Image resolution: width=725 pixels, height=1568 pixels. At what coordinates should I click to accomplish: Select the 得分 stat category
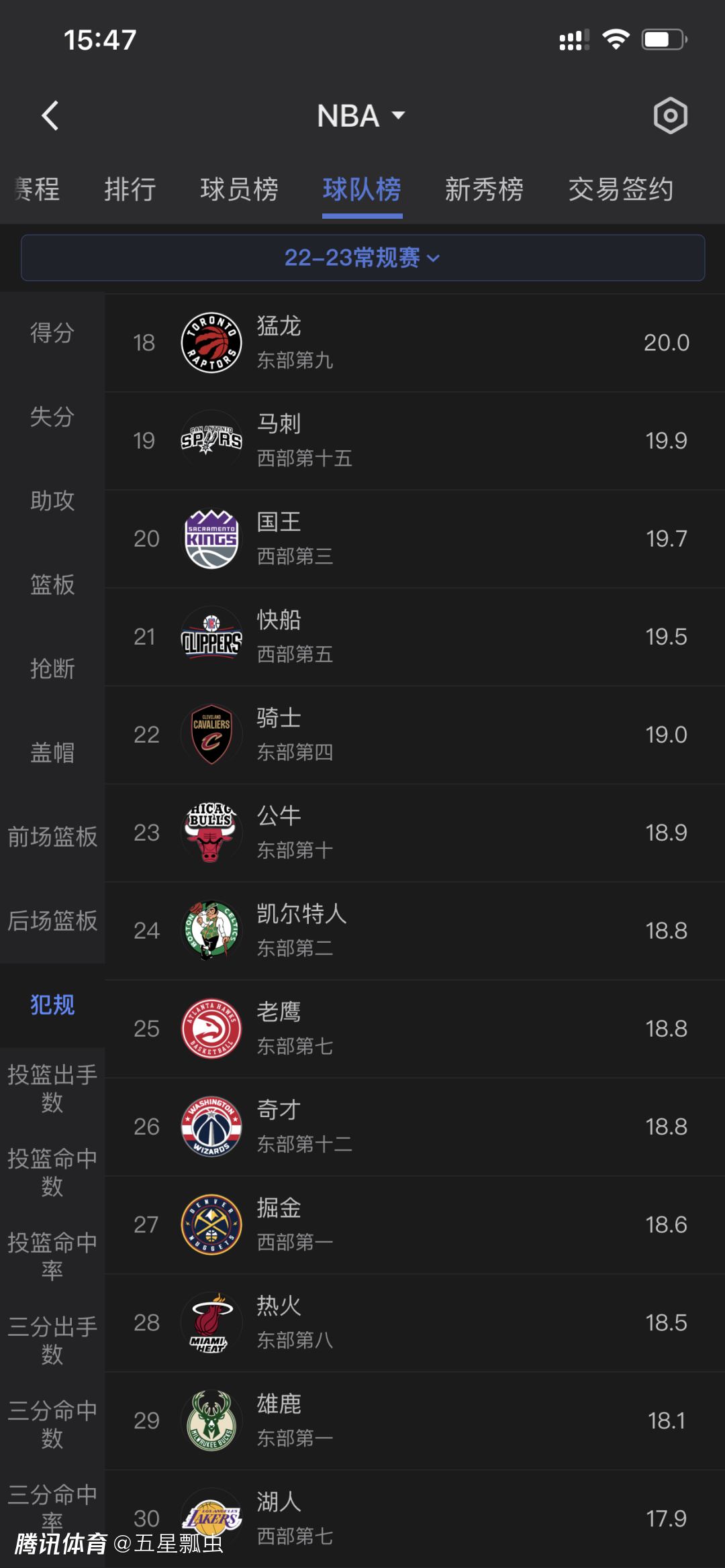pyautogui.click(x=52, y=333)
